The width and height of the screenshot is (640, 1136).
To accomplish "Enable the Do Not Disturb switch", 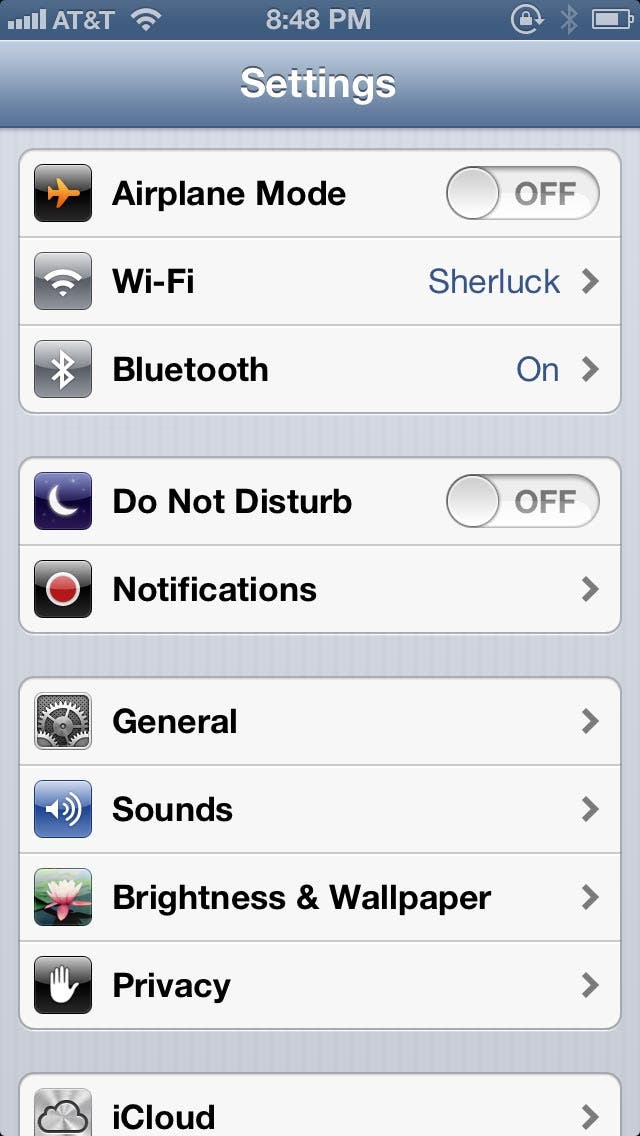I will (x=523, y=501).
